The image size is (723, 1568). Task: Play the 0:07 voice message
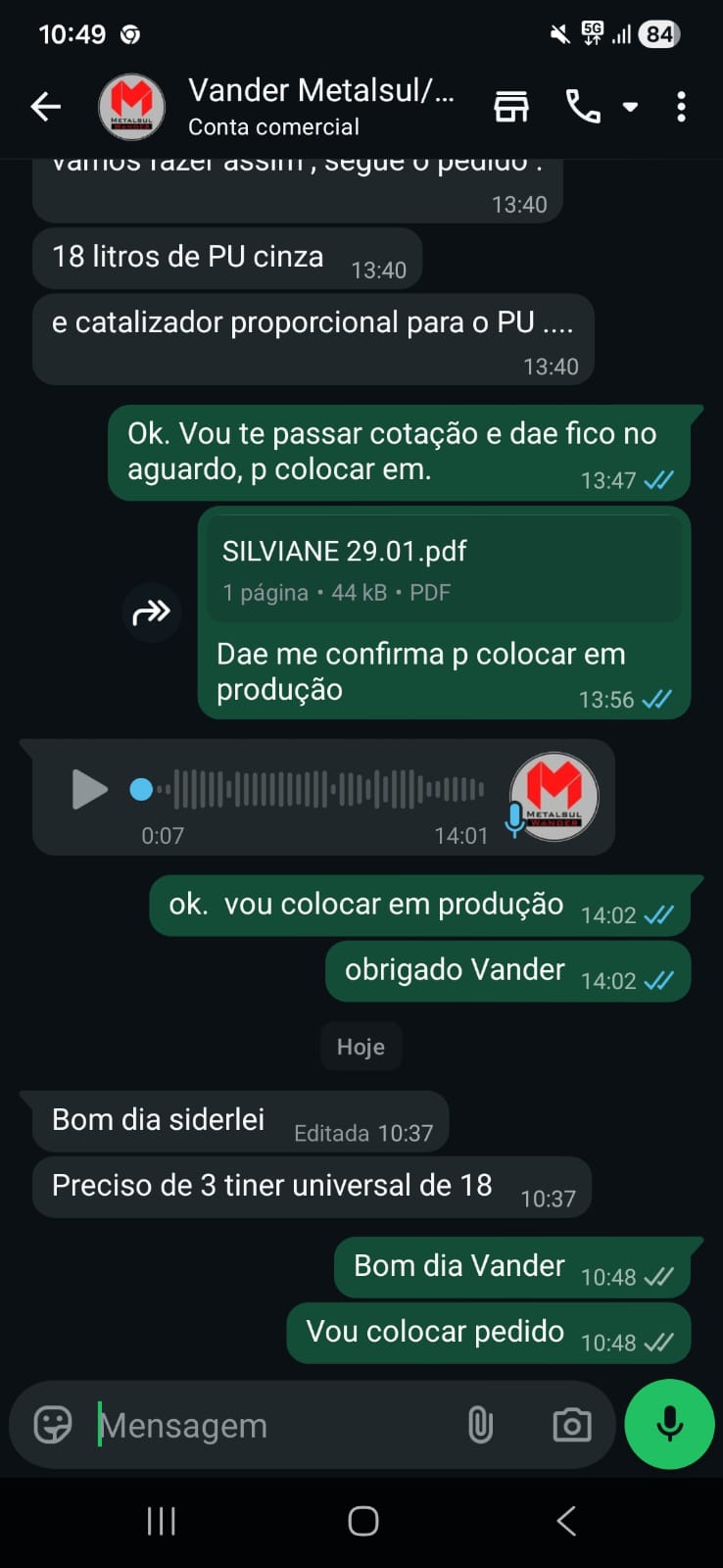89,789
